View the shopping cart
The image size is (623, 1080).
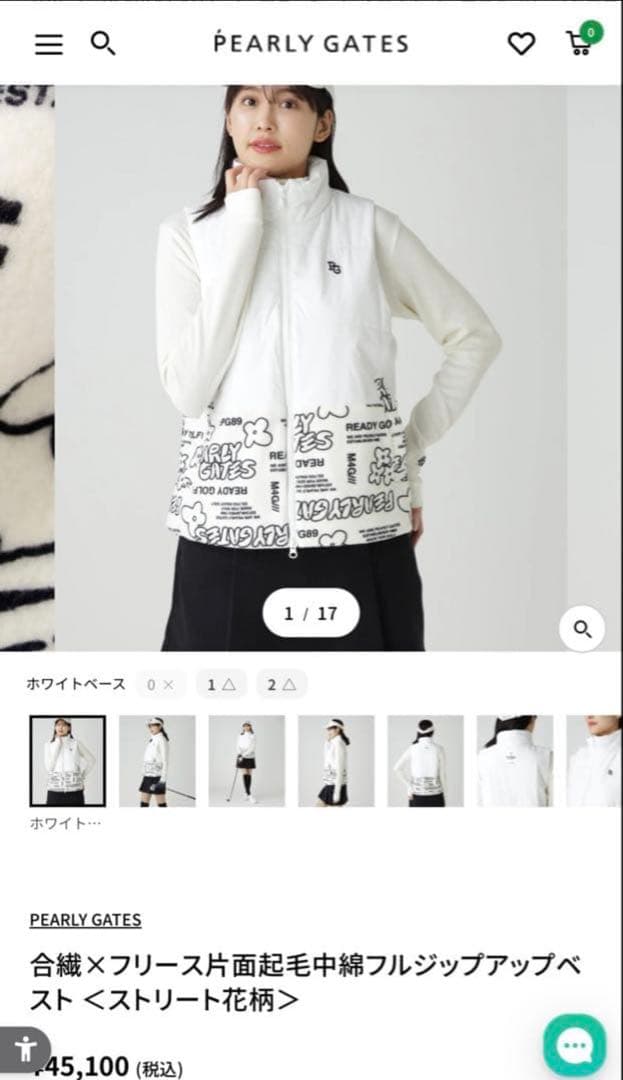coord(580,42)
